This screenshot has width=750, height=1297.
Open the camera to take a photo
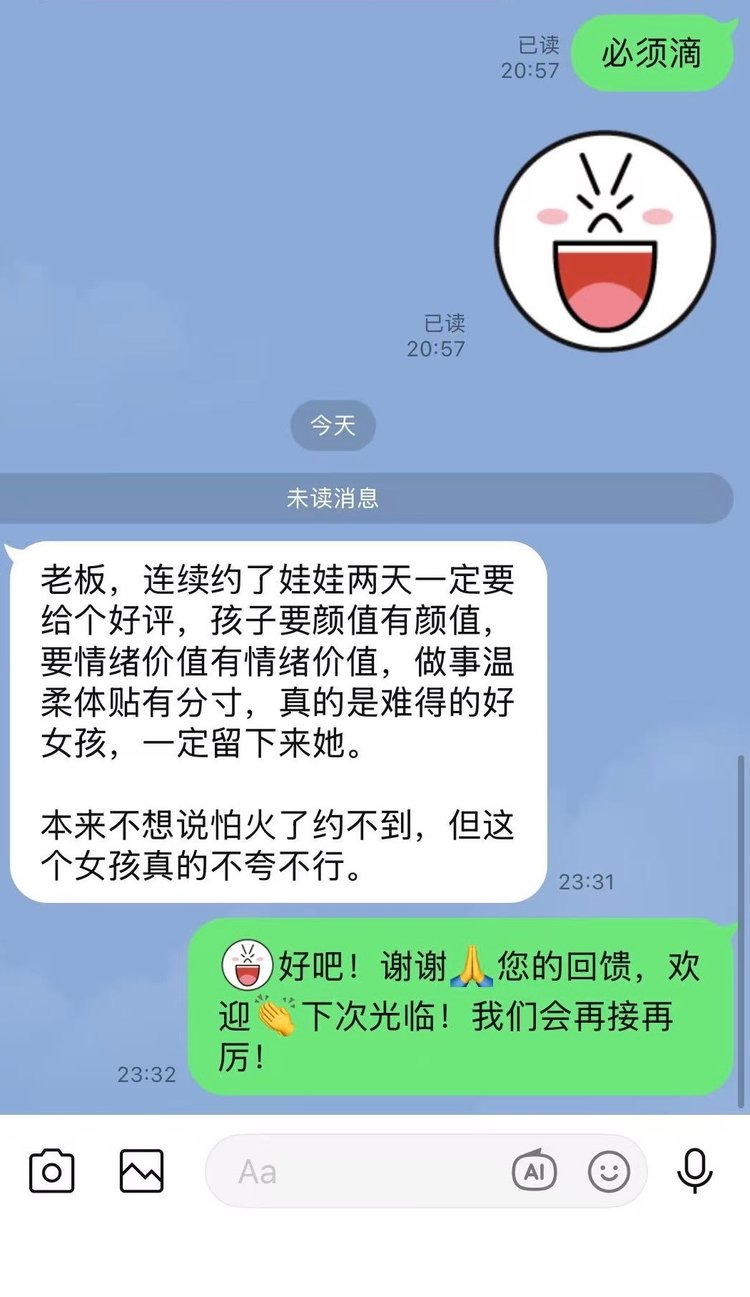pyautogui.click(x=52, y=1171)
